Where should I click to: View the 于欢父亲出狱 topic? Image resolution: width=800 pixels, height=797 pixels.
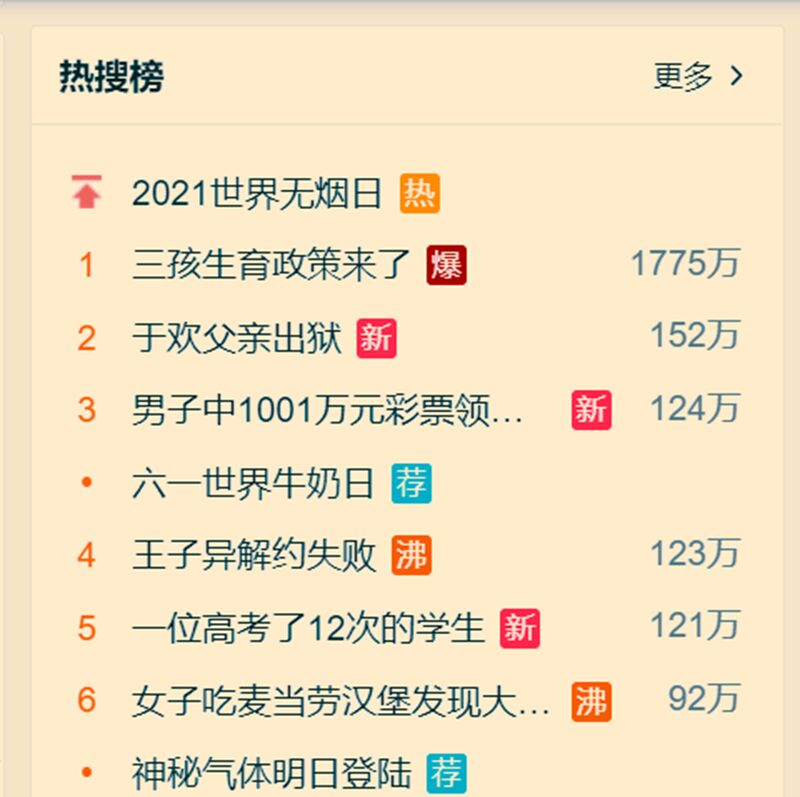236,338
